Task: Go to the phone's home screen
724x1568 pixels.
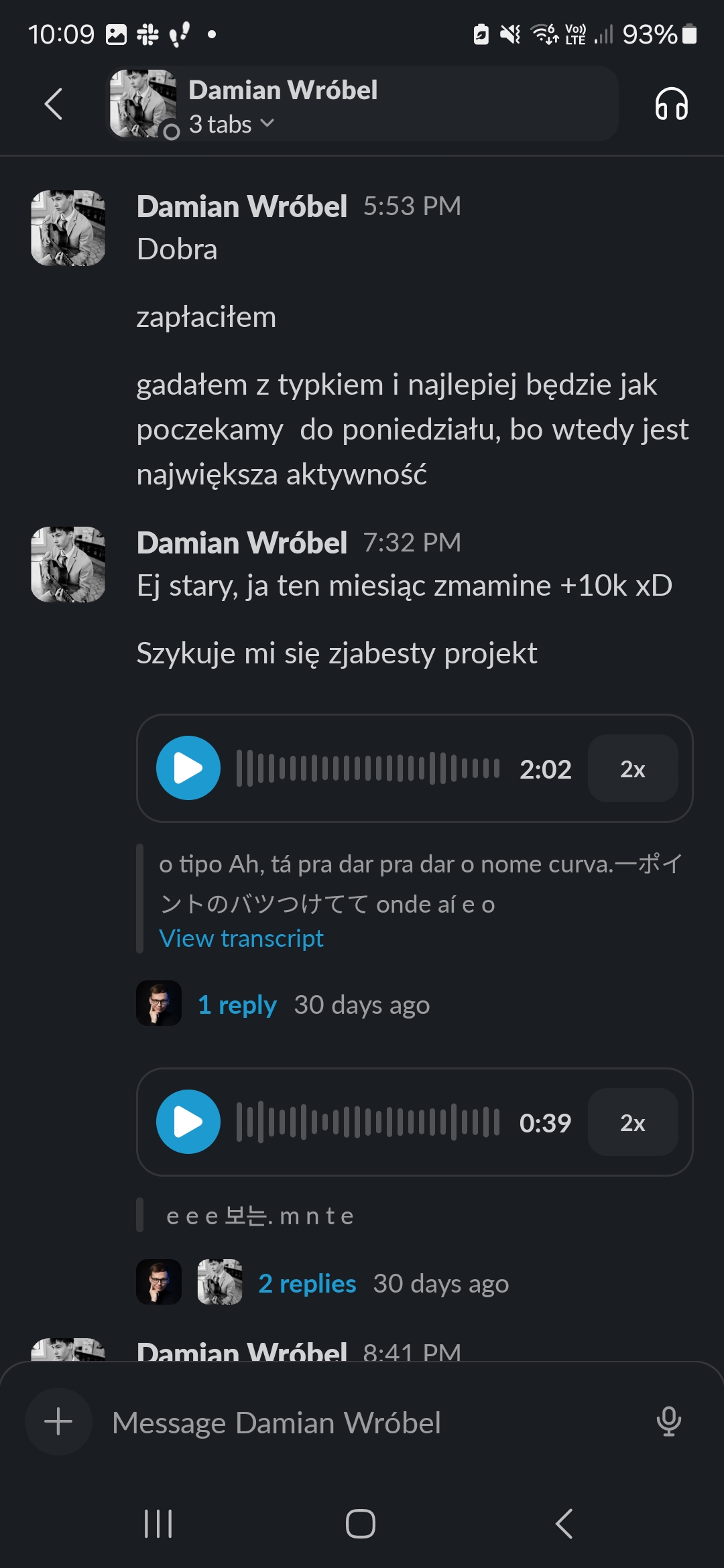Action: pos(361,1524)
